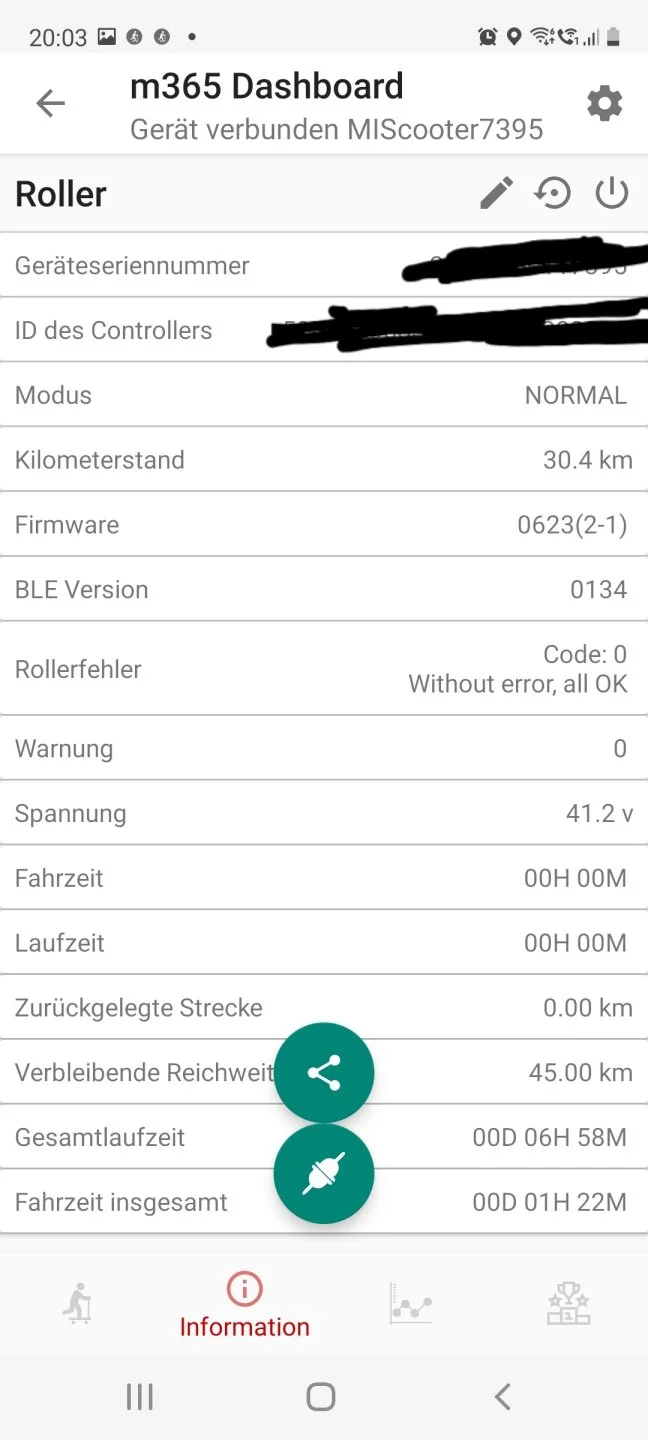Select the Information tab
Viewport: 648px width, 1440px height.
click(x=244, y=1305)
